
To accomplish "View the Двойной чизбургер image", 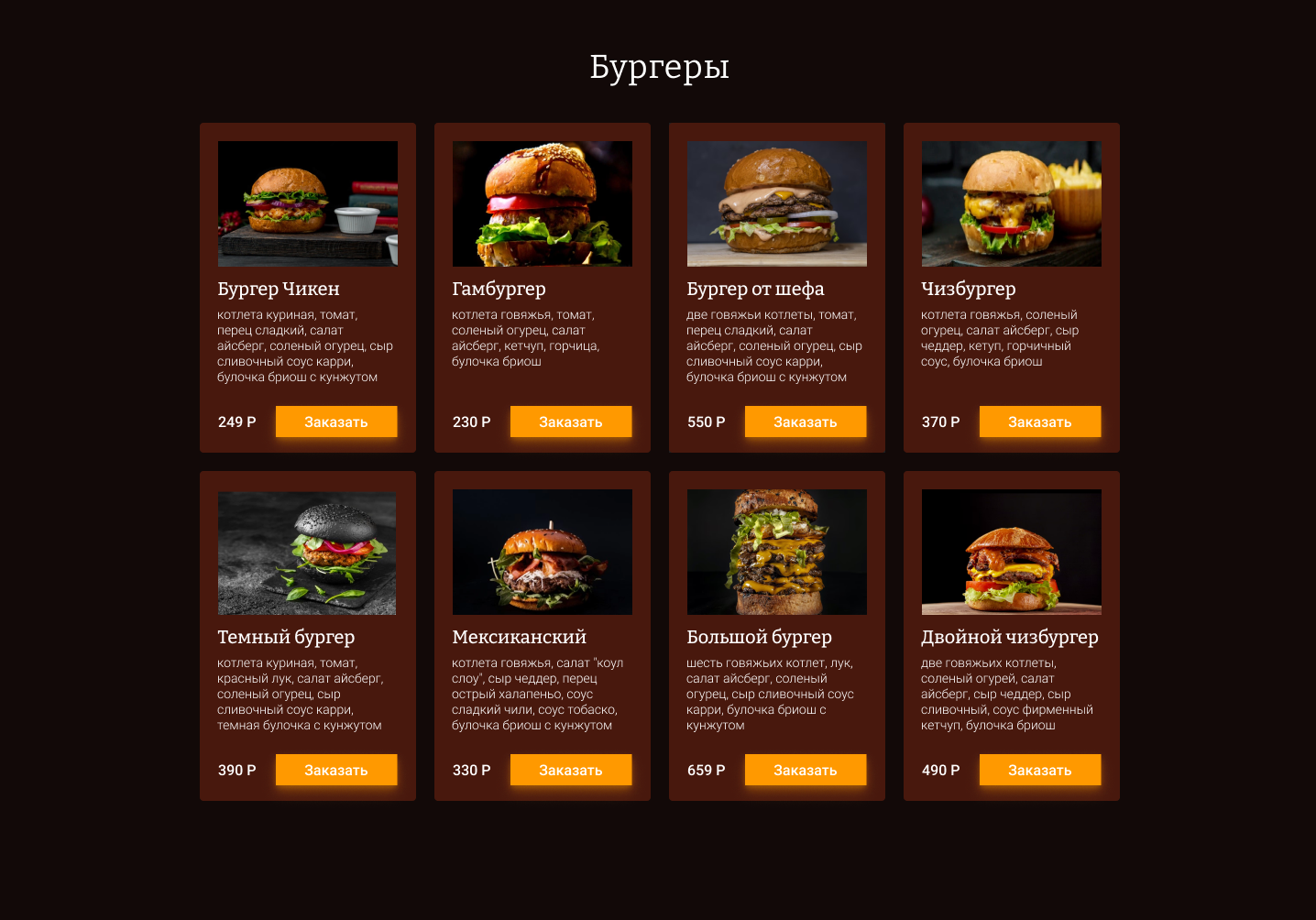I will point(1012,552).
